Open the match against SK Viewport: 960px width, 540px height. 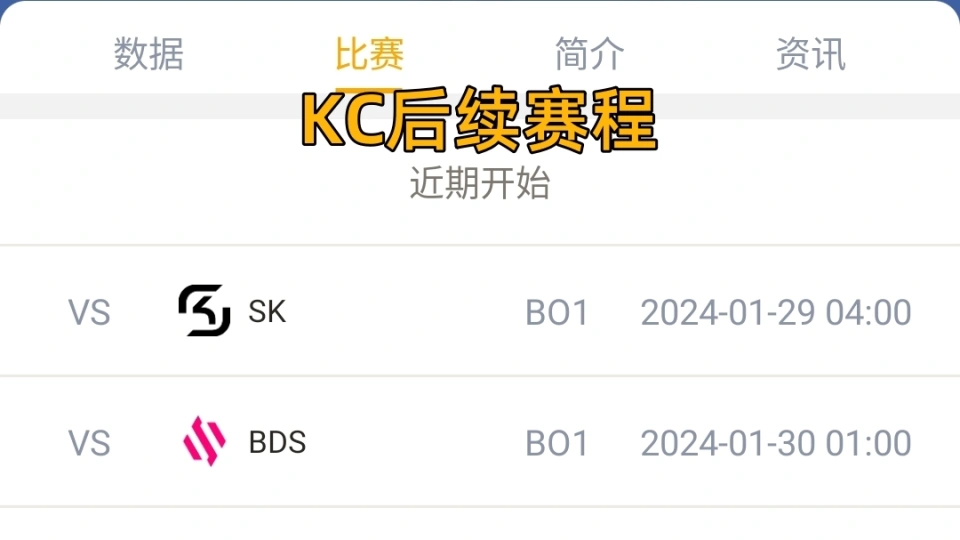[480, 312]
